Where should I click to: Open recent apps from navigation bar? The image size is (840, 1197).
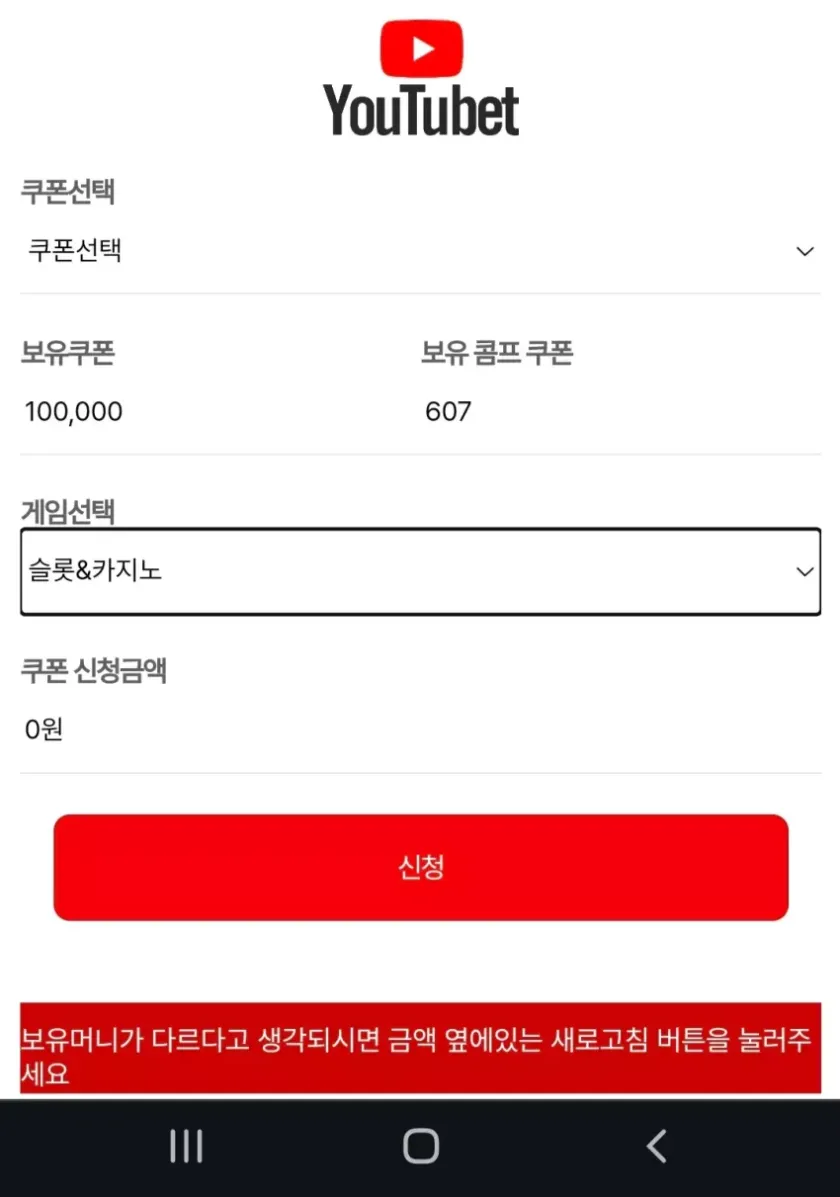coord(186,1146)
